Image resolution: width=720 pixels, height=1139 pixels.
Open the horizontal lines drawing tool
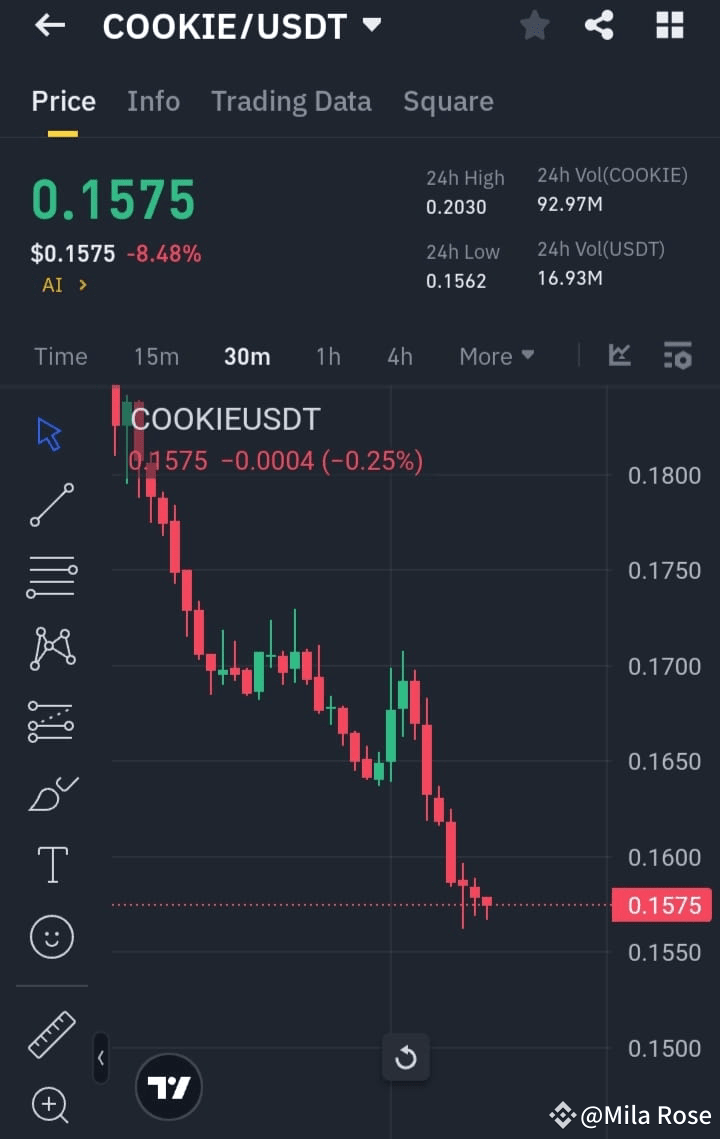coord(51,576)
